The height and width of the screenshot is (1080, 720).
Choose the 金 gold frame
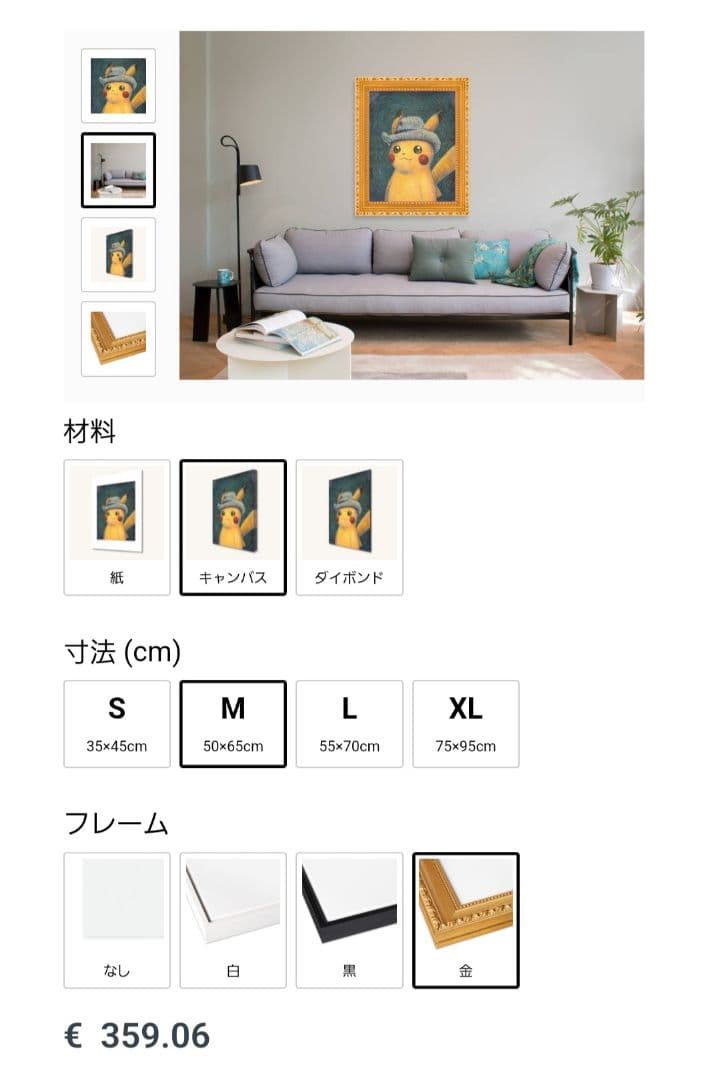tap(465, 919)
